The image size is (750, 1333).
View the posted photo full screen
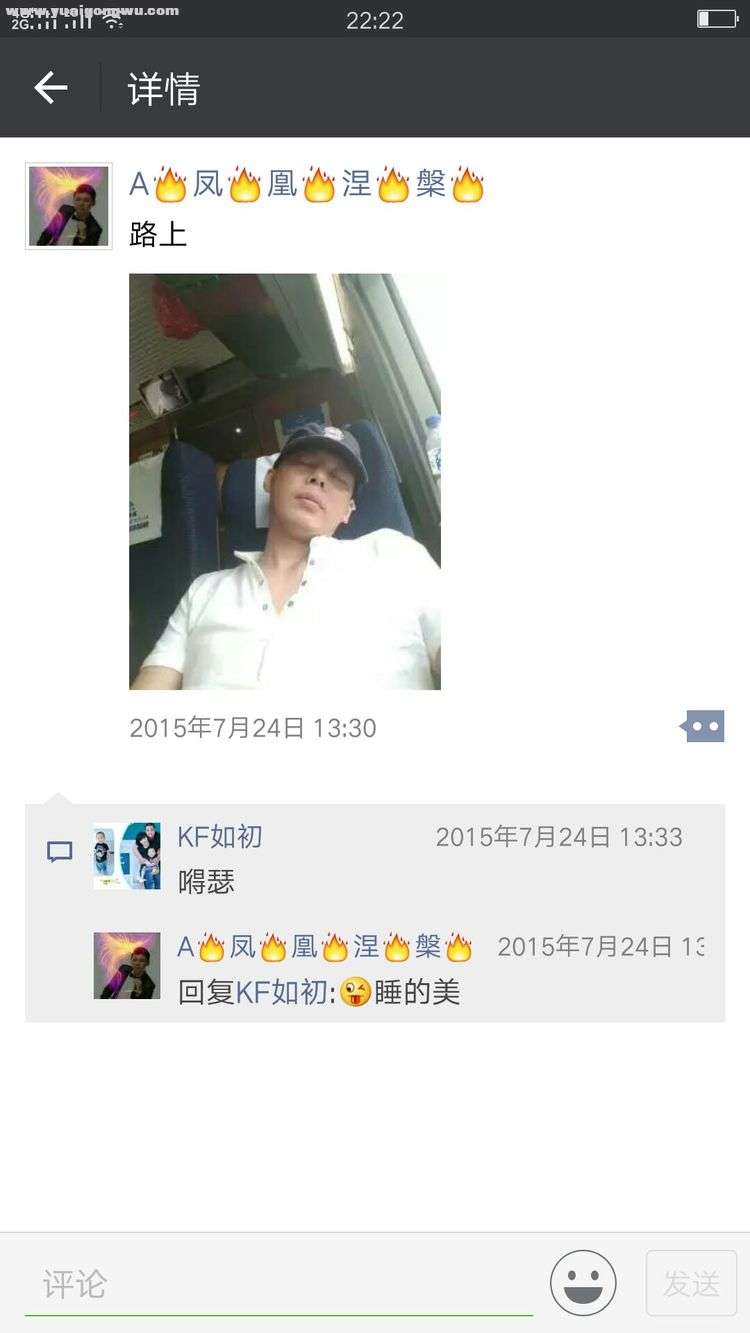pyautogui.click(x=285, y=481)
